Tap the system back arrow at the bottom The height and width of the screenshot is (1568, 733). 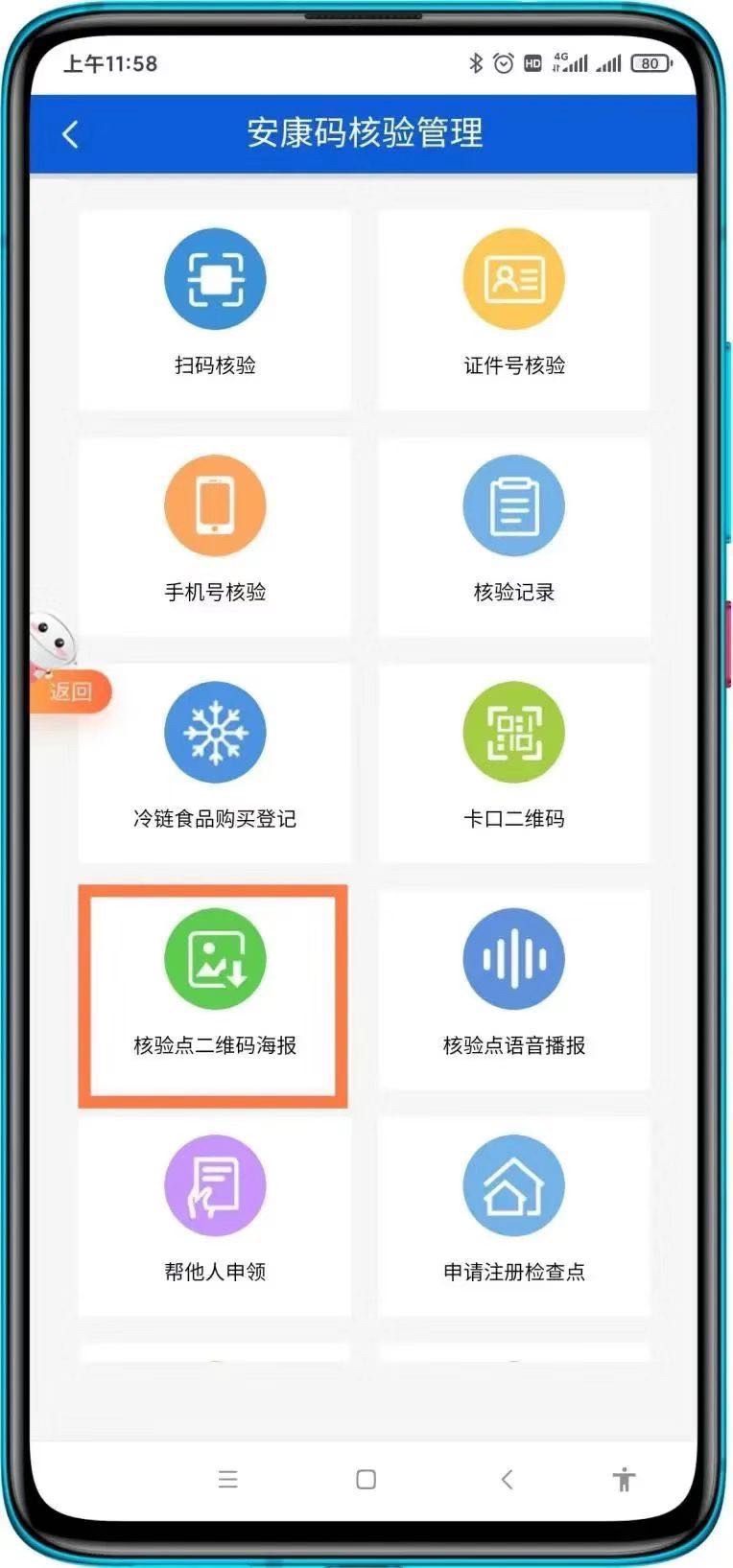pos(507,1479)
